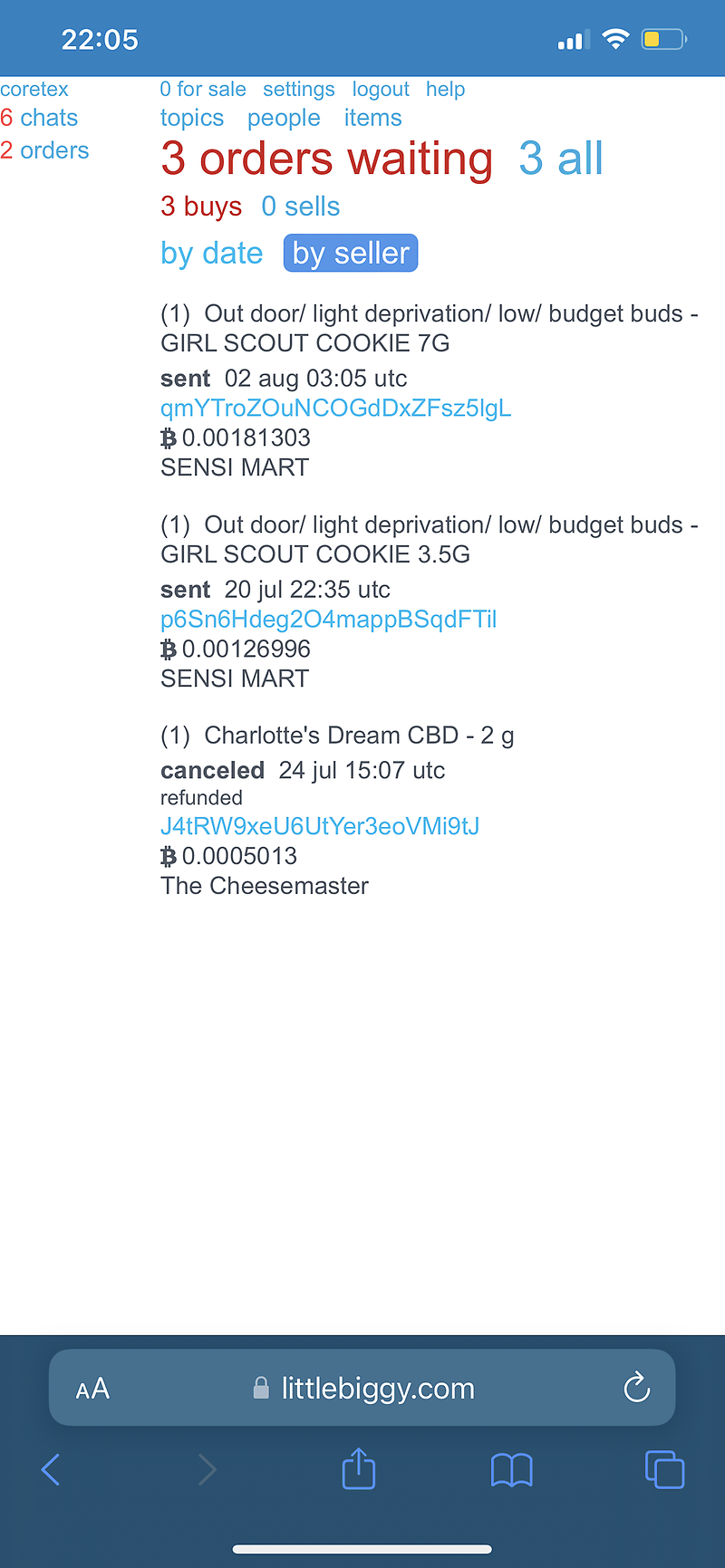Go to settings

298,90
